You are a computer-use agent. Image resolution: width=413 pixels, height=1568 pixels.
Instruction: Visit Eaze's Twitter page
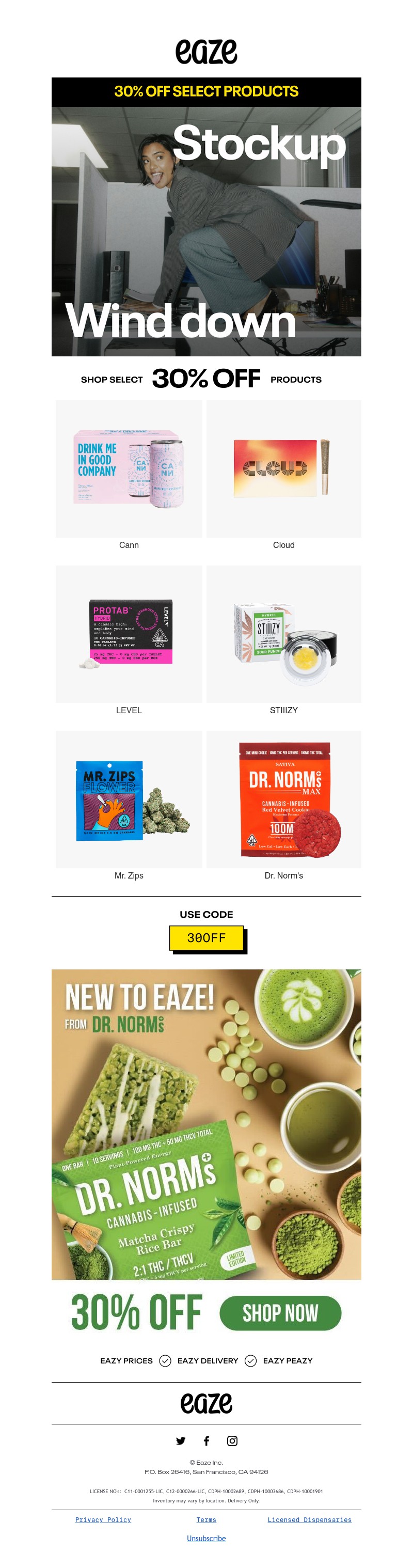[x=181, y=1441]
